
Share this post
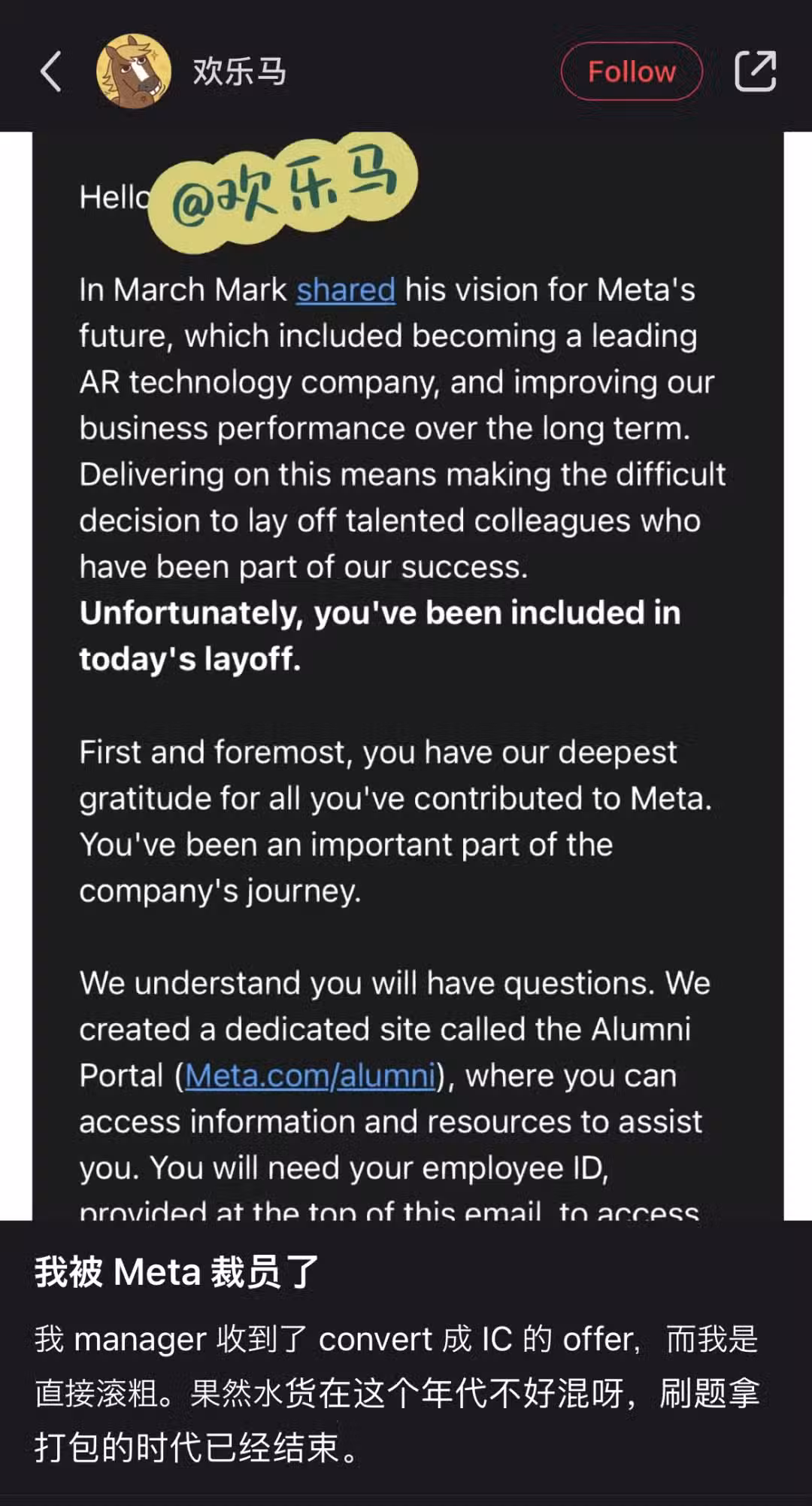click(755, 71)
